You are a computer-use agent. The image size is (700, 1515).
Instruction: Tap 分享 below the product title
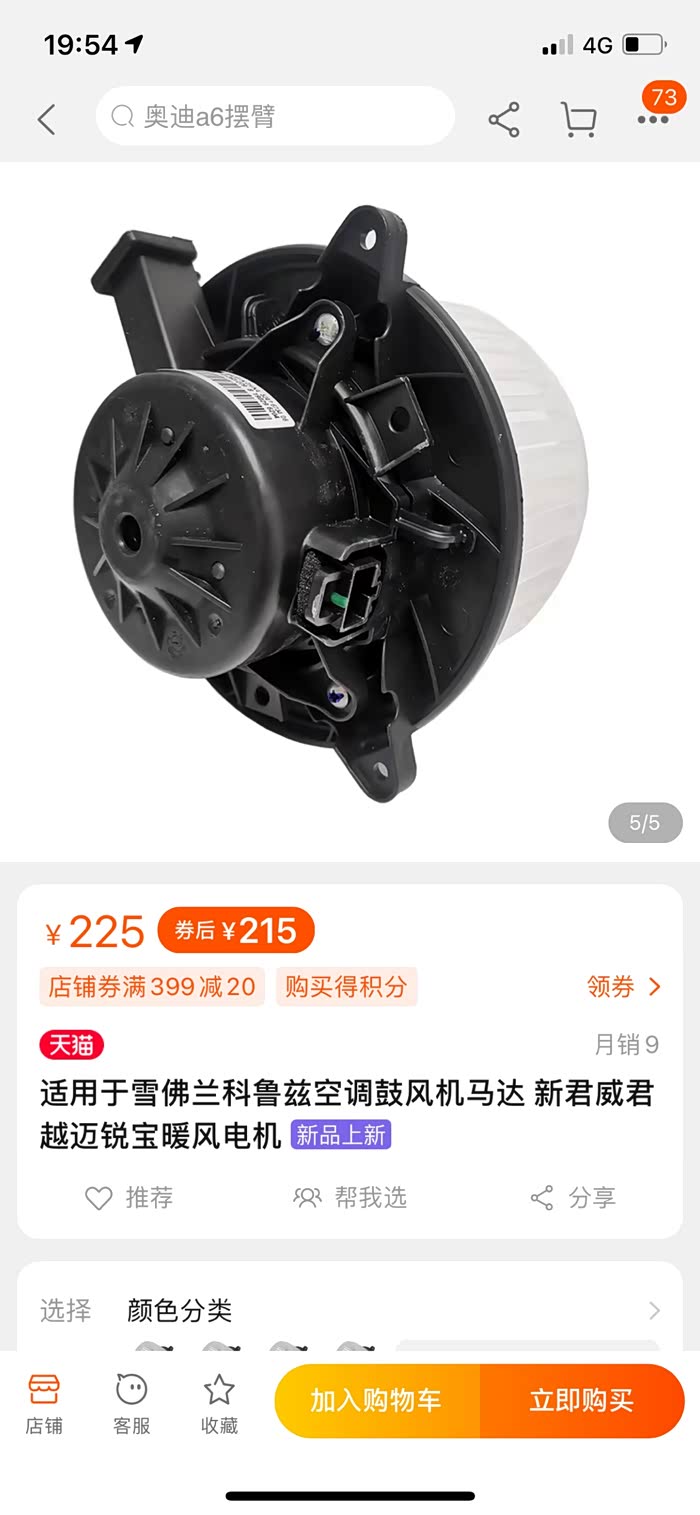(572, 1197)
